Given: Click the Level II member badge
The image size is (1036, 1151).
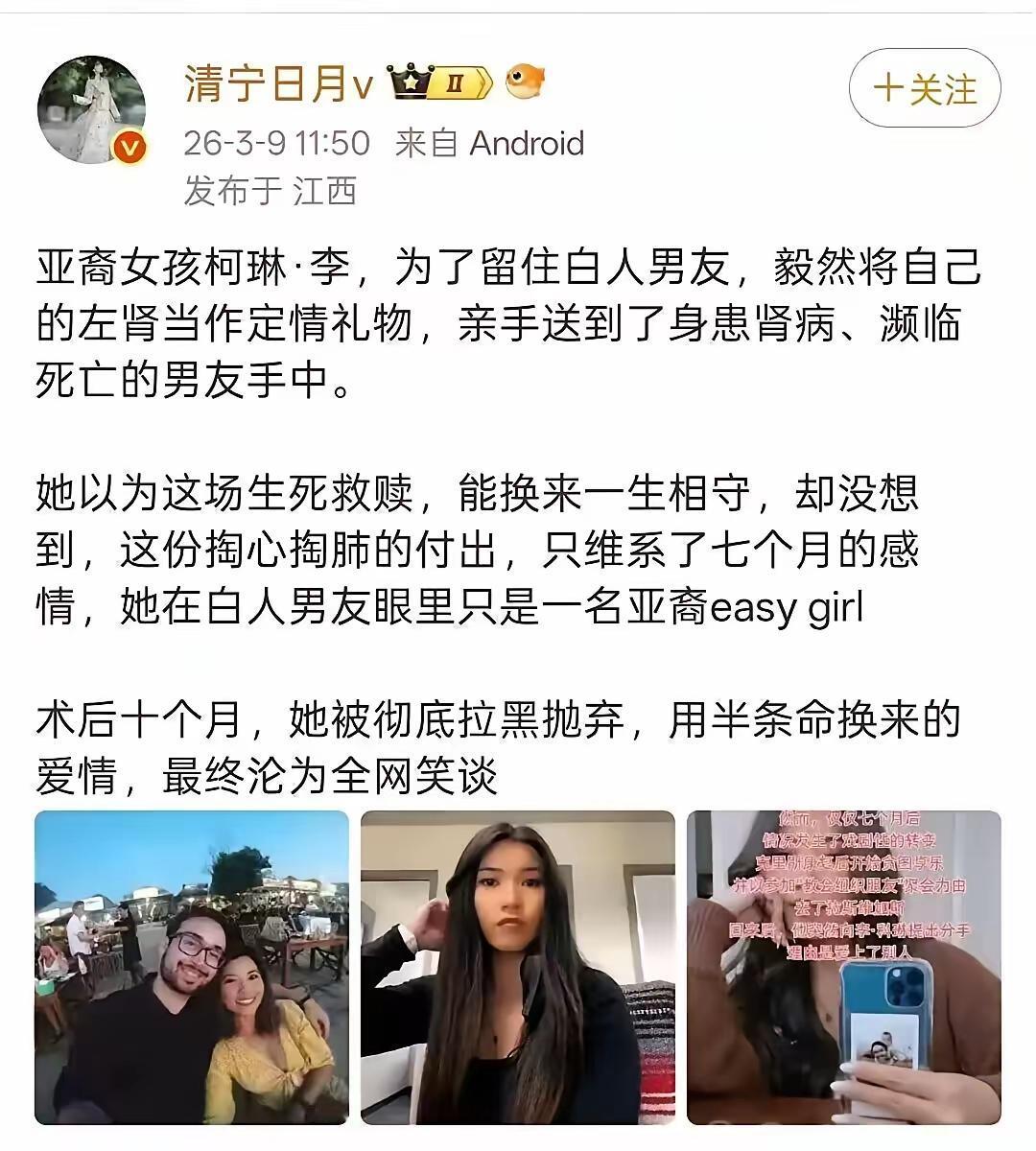Looking at the screenshot, I should (x=459, y=84).
